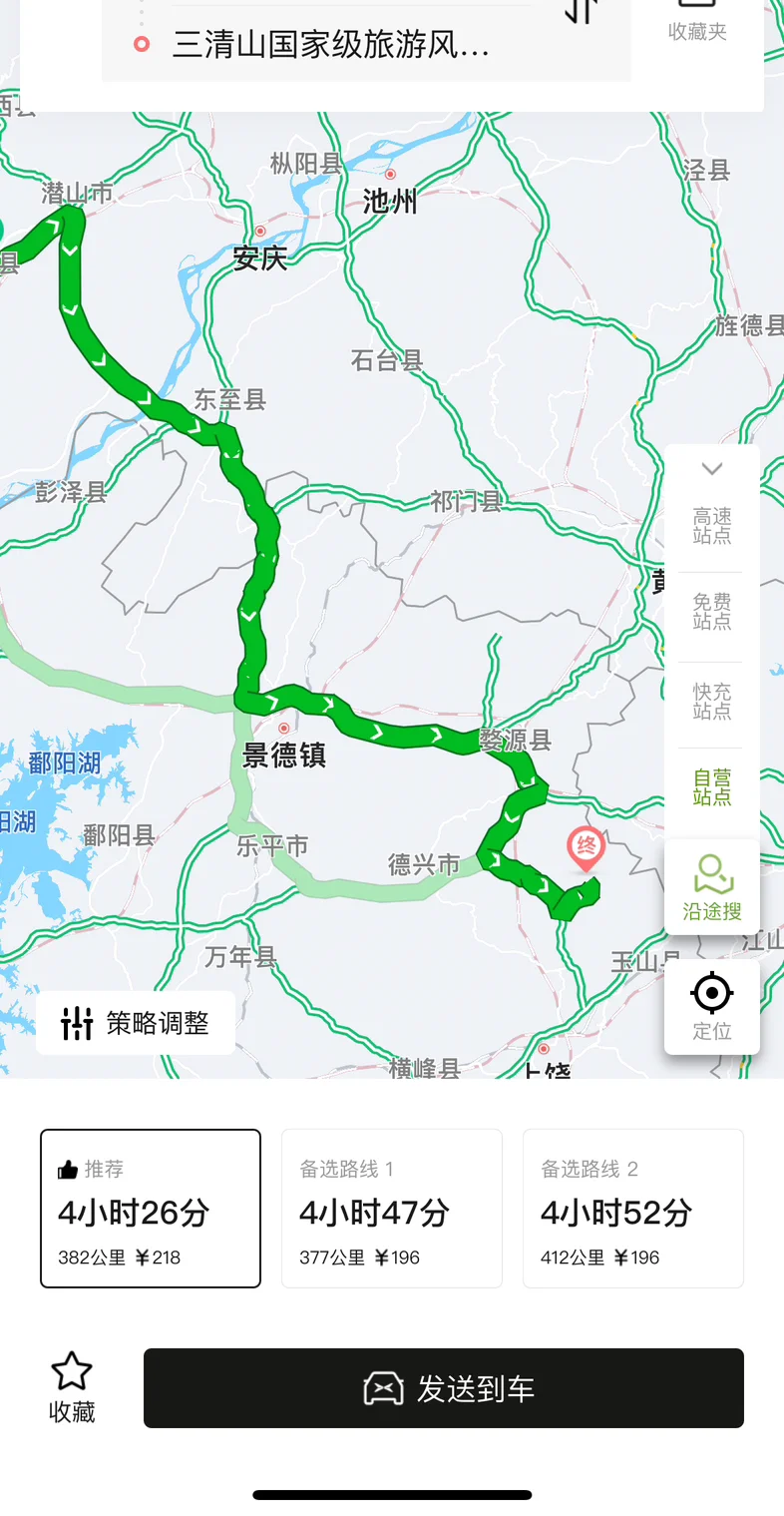Tap 发送到车 to send route to car

point(444,1388)
